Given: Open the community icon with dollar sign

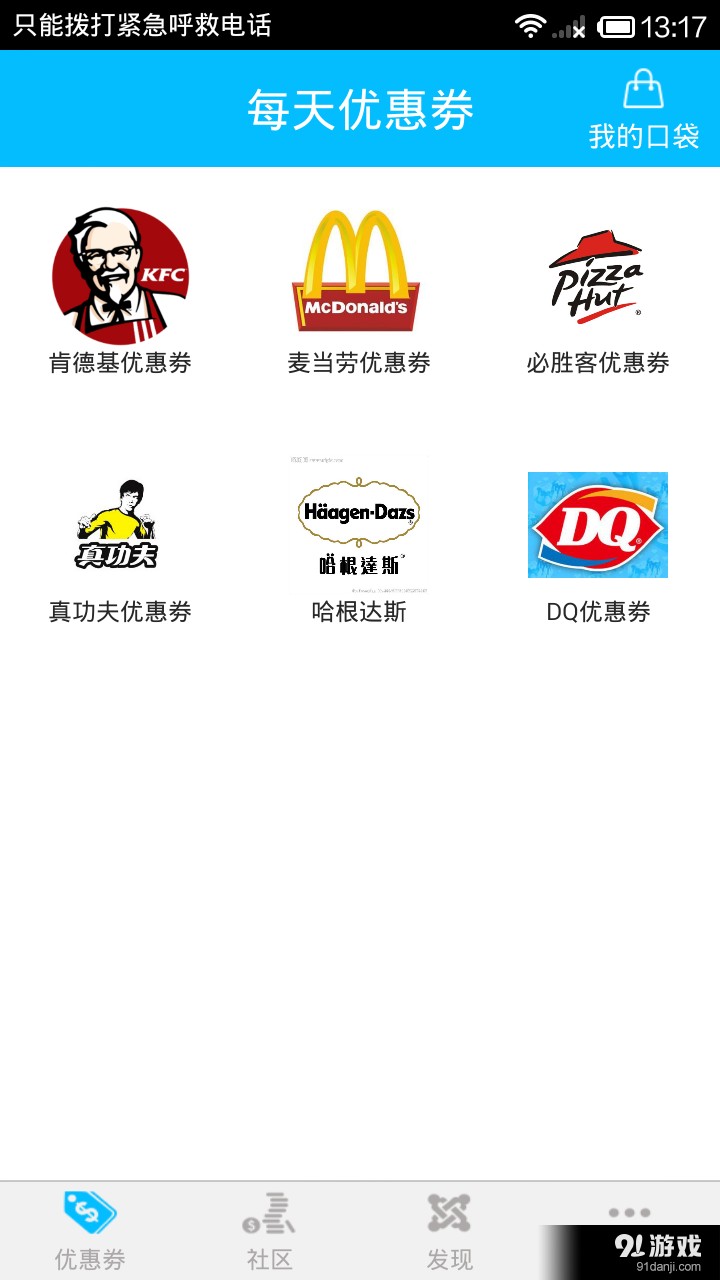Looking at the screenshot, I should click(x=269, y=1214).
